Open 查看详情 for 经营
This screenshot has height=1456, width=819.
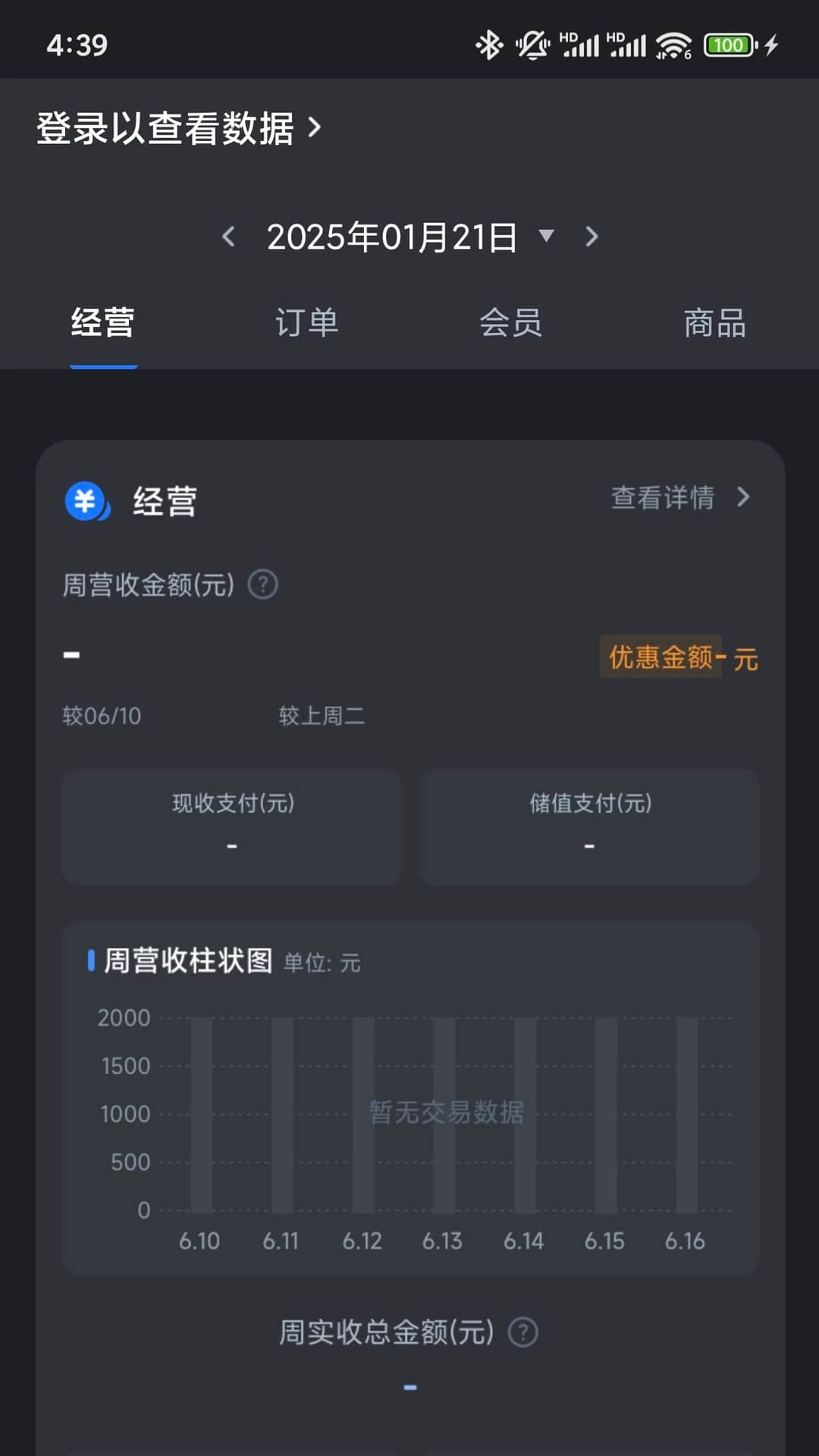(681, 497)
